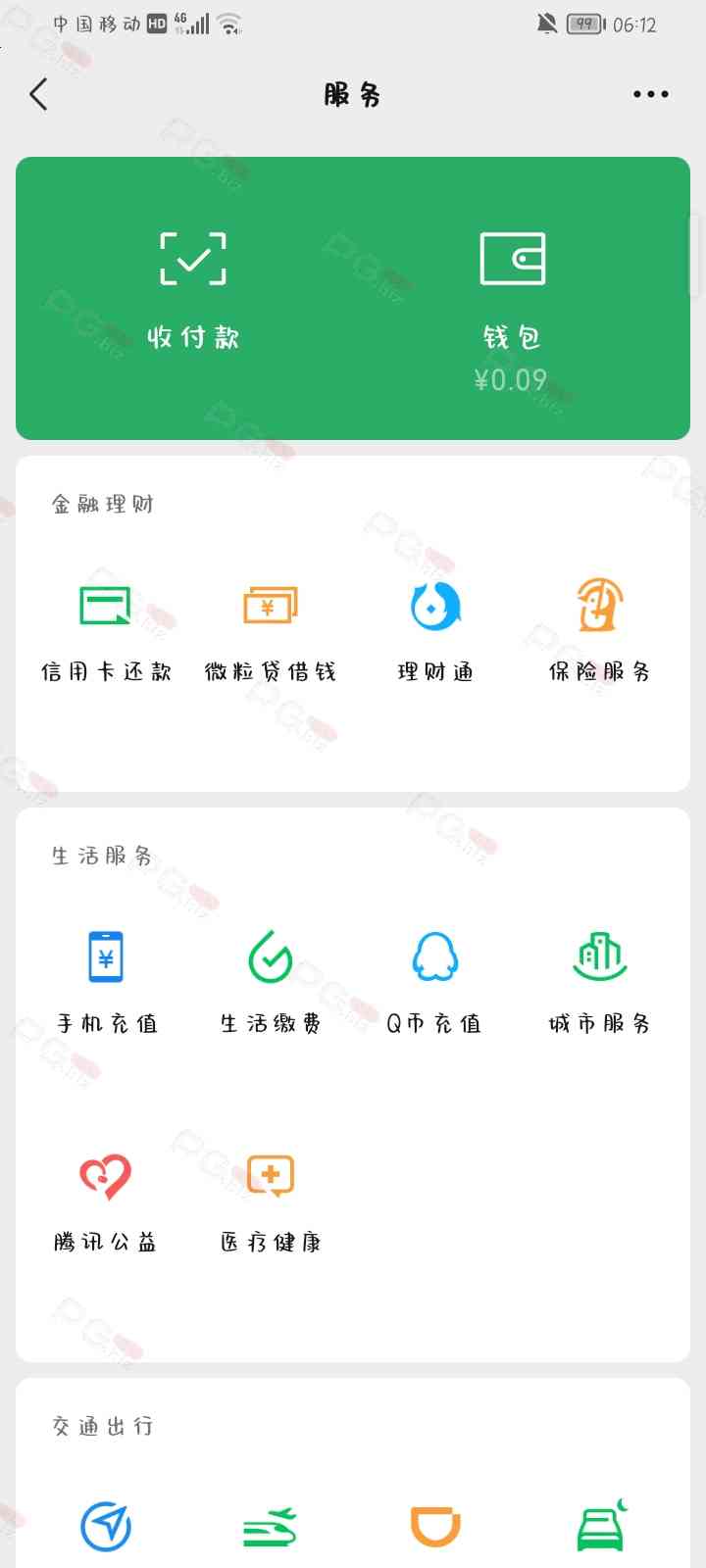Open the three-dot overflow menu
The image size is (706, 1568).
[651, 94]
